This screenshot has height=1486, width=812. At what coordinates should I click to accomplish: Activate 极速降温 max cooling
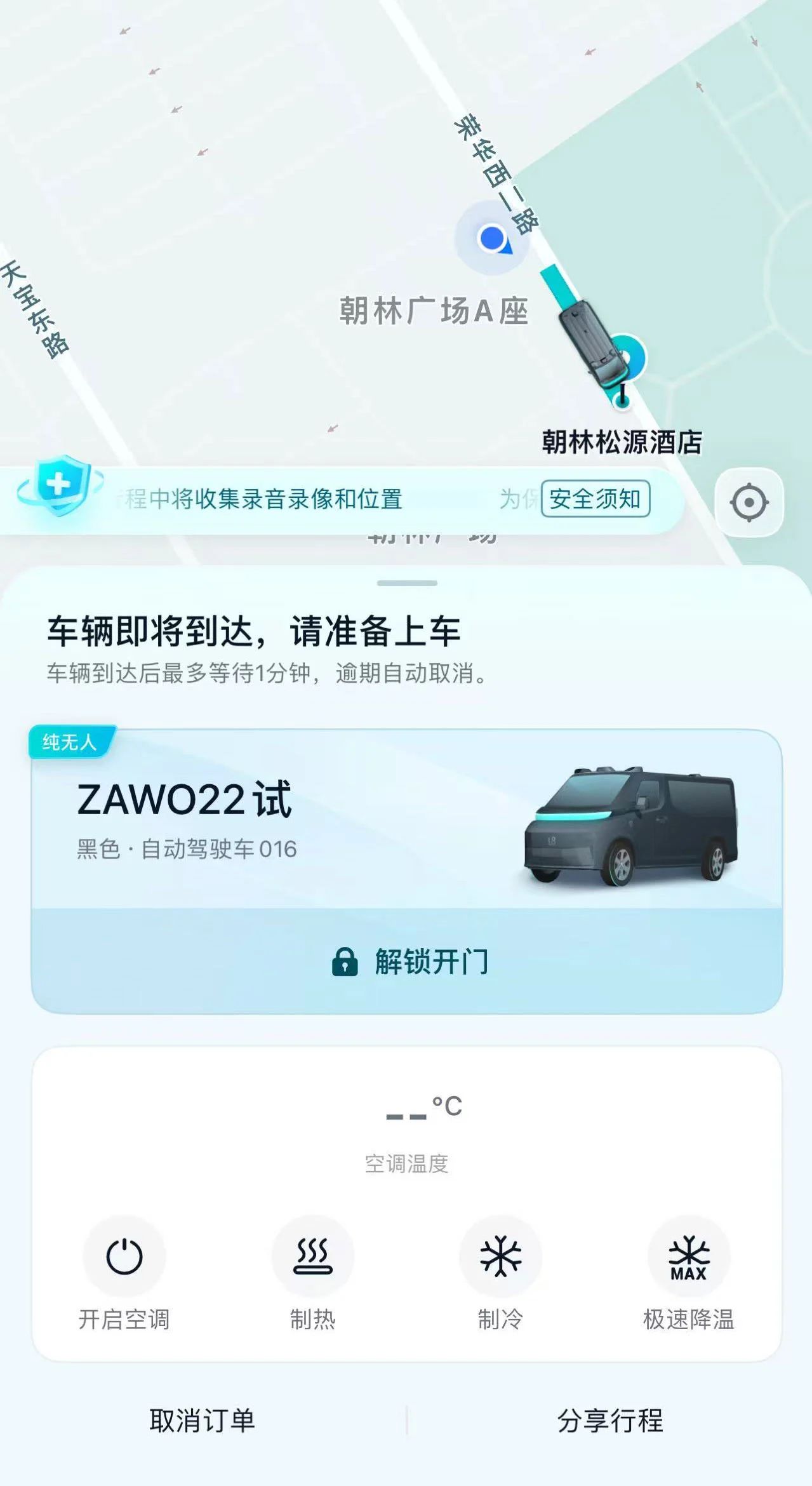688,1256
